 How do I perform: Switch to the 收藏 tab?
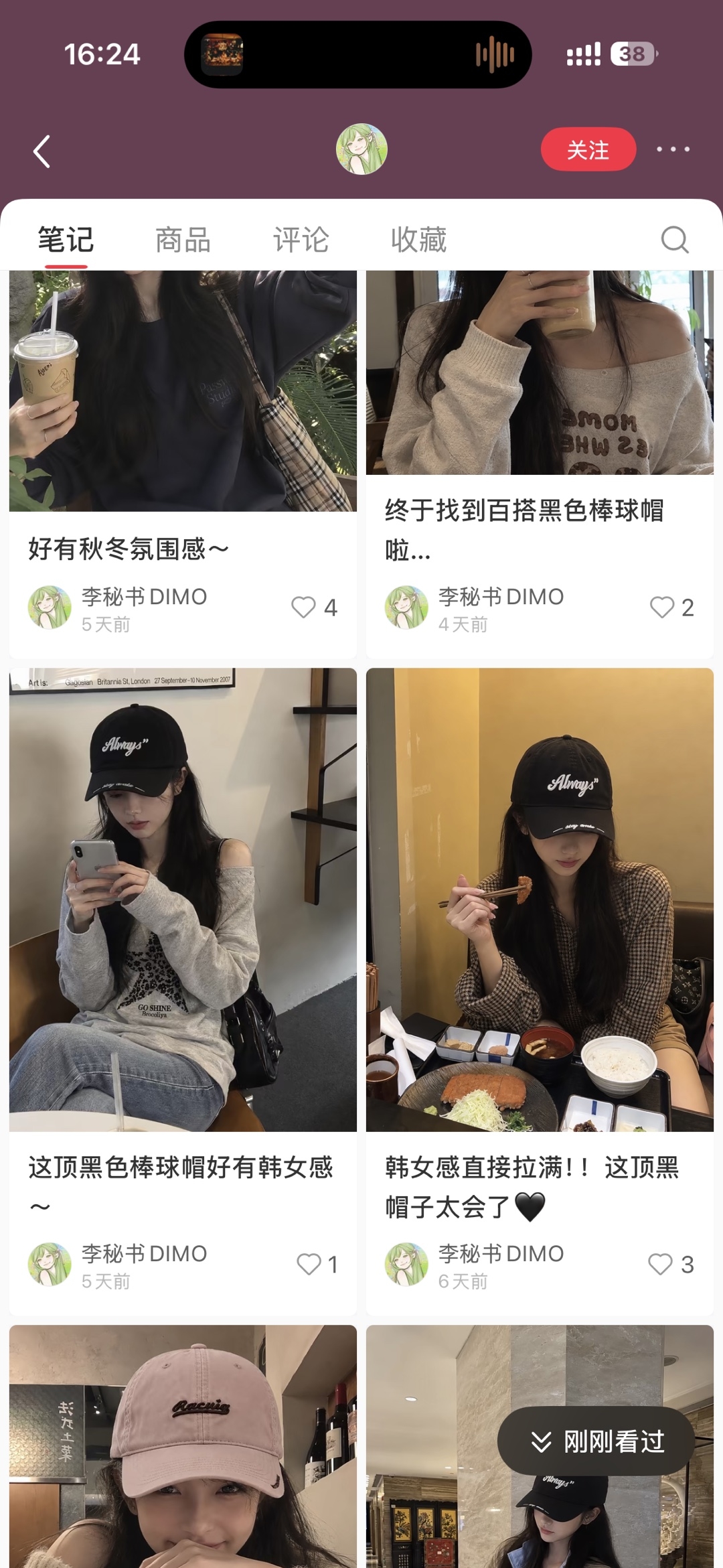[418, 240]
